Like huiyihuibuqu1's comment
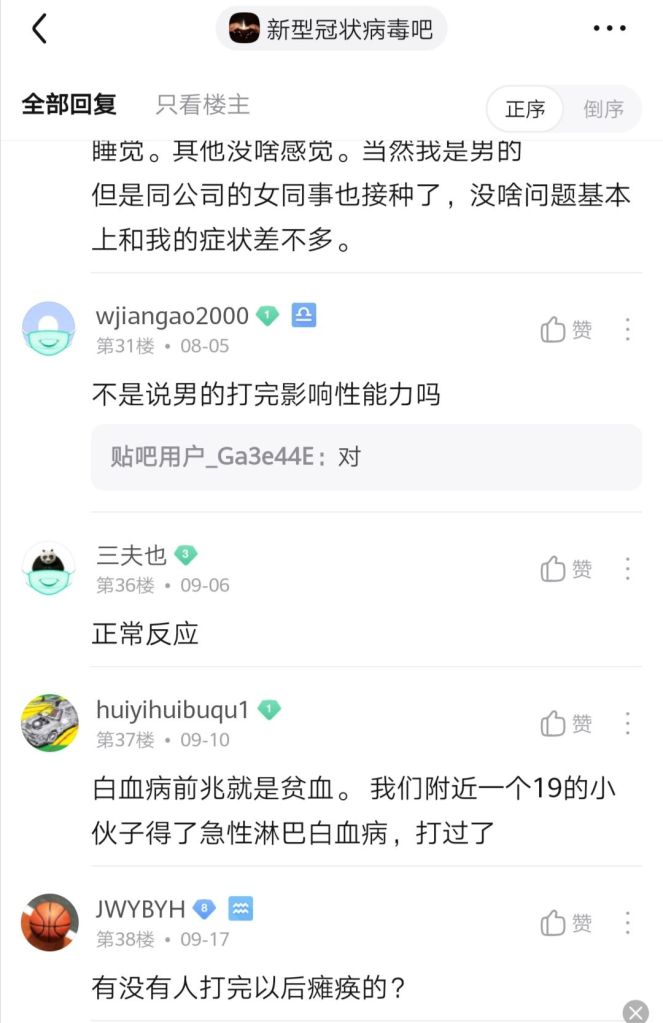The width and height of the screenshot is (663, 1023). pyautogui.click(x=566, y=724)
